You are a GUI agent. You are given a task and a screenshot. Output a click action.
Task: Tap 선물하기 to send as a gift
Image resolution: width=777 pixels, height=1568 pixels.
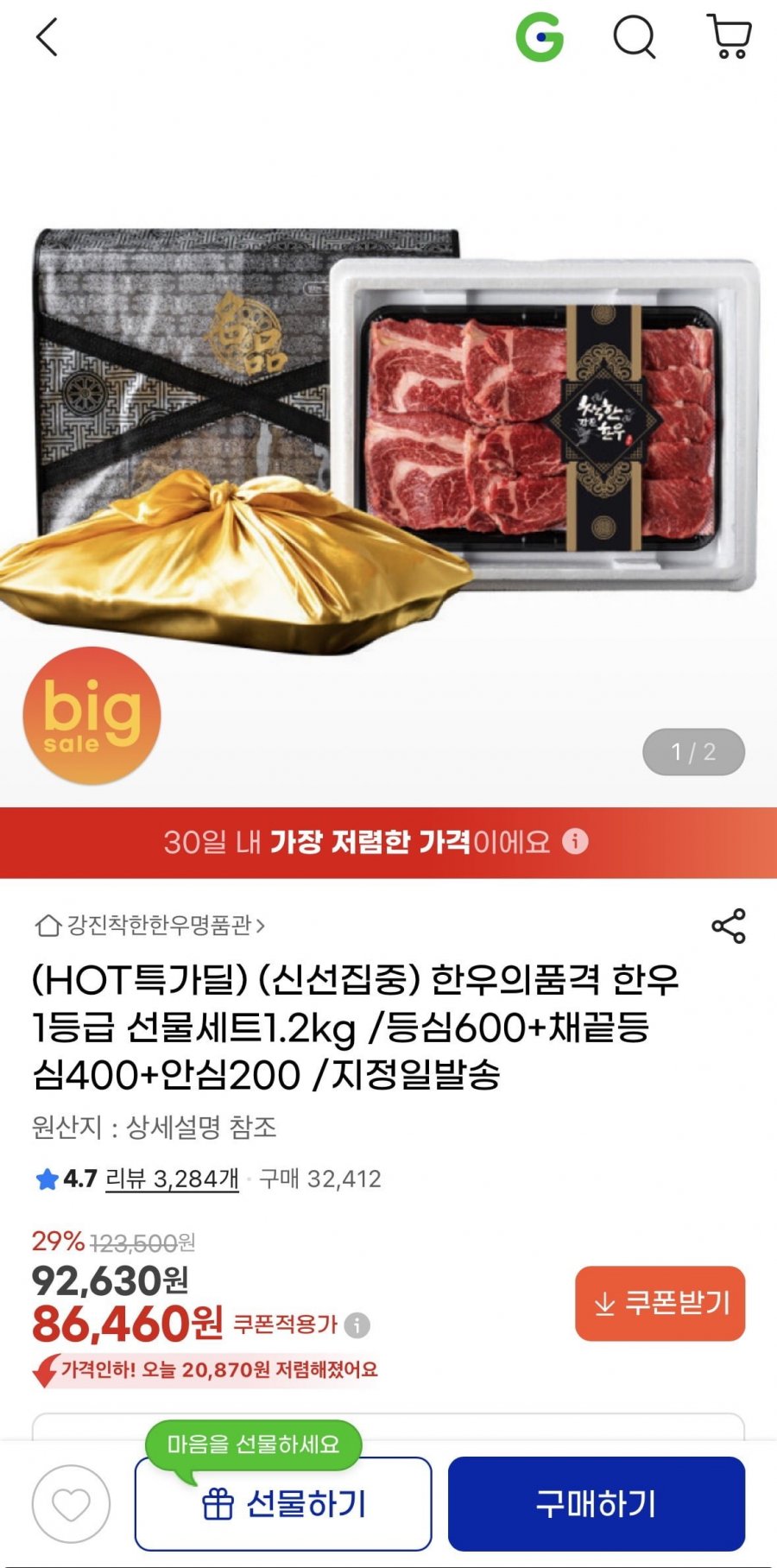(x=283, y=1504)
